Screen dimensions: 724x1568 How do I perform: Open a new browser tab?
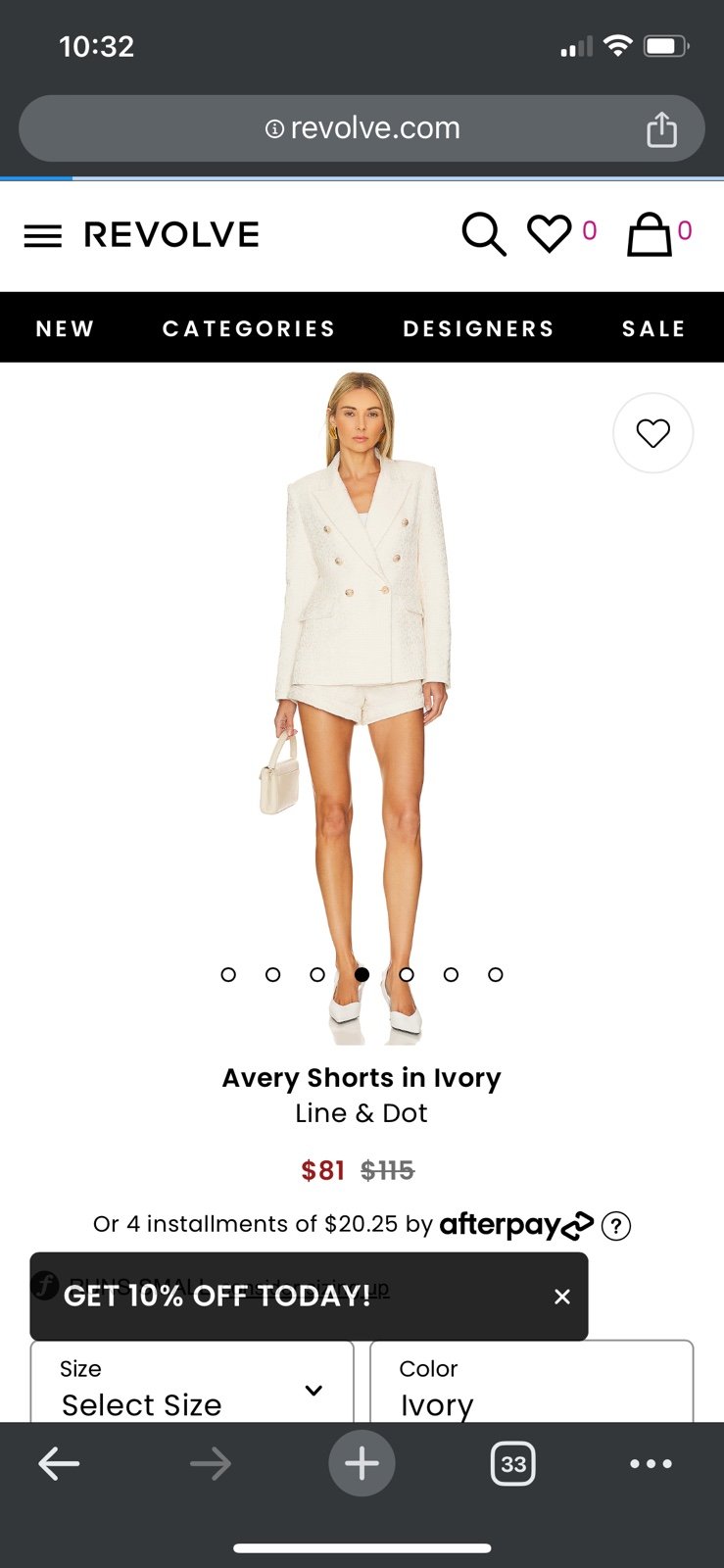pyautogui.click(x=362, y=1464)
